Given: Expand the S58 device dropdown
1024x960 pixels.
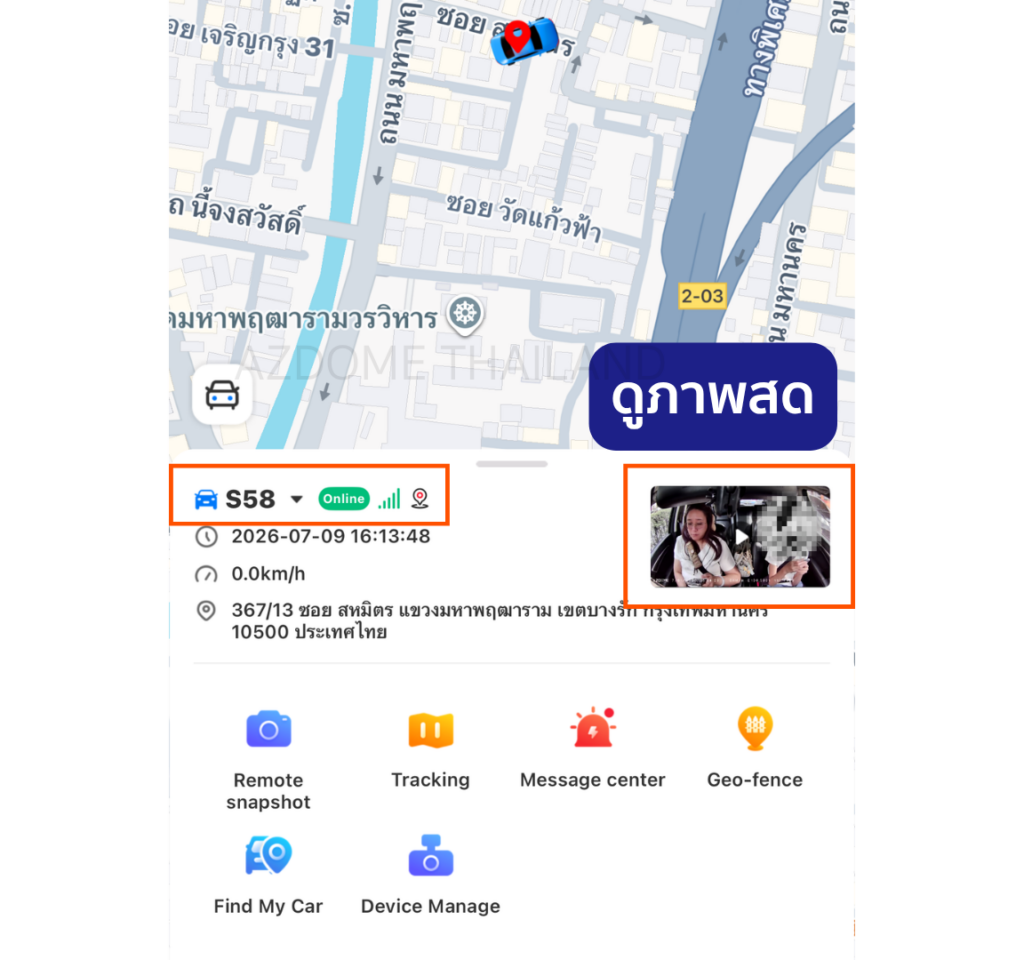Looking at the screenshot, I should pos(296,500).
